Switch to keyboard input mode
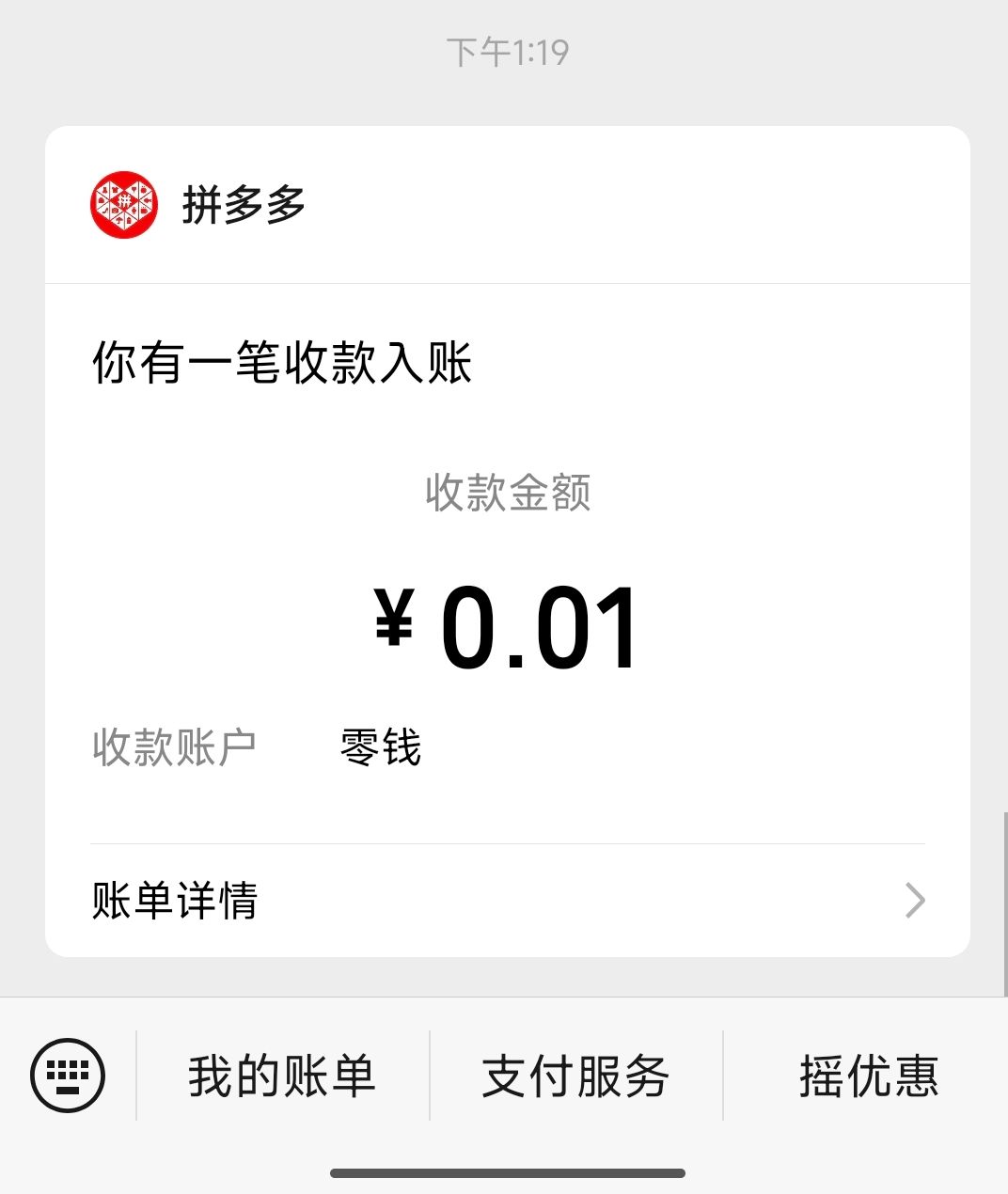Screen dimensions: 1008x1194 [x=68, y=1076]
